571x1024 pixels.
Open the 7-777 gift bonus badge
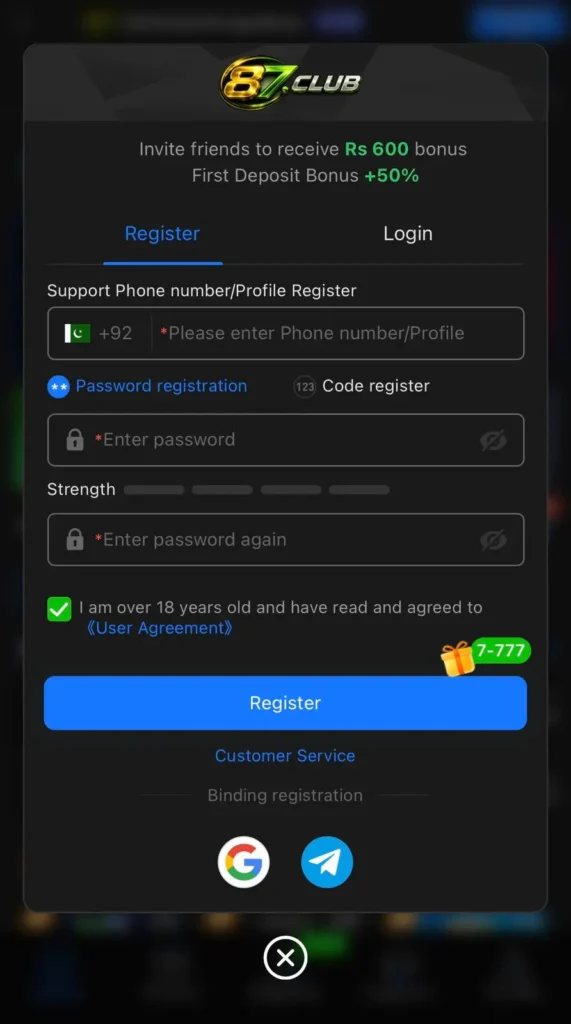pyautogui.click(x=485, y=656)
